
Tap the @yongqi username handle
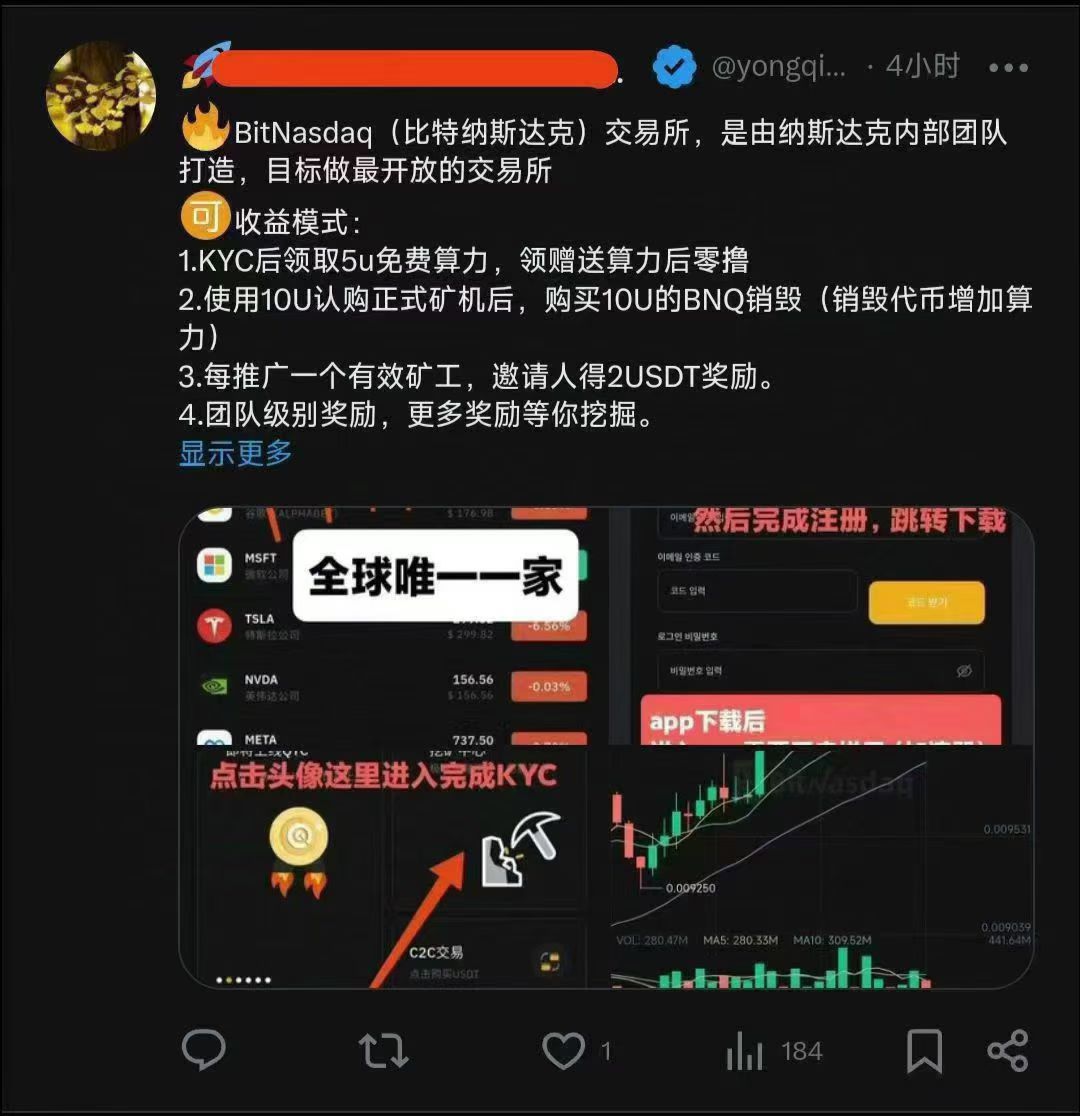(x=778, y=67)
